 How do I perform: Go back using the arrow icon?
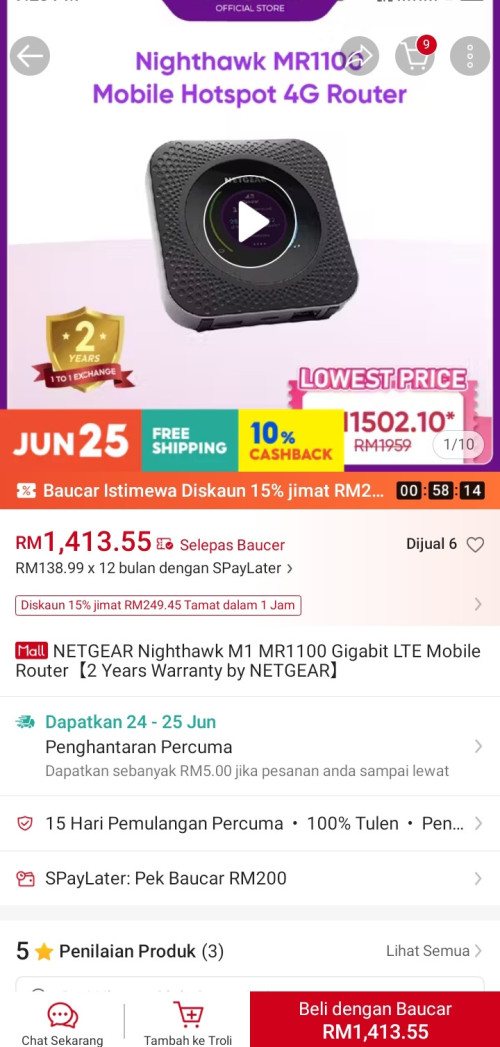(x=30, y=56)
